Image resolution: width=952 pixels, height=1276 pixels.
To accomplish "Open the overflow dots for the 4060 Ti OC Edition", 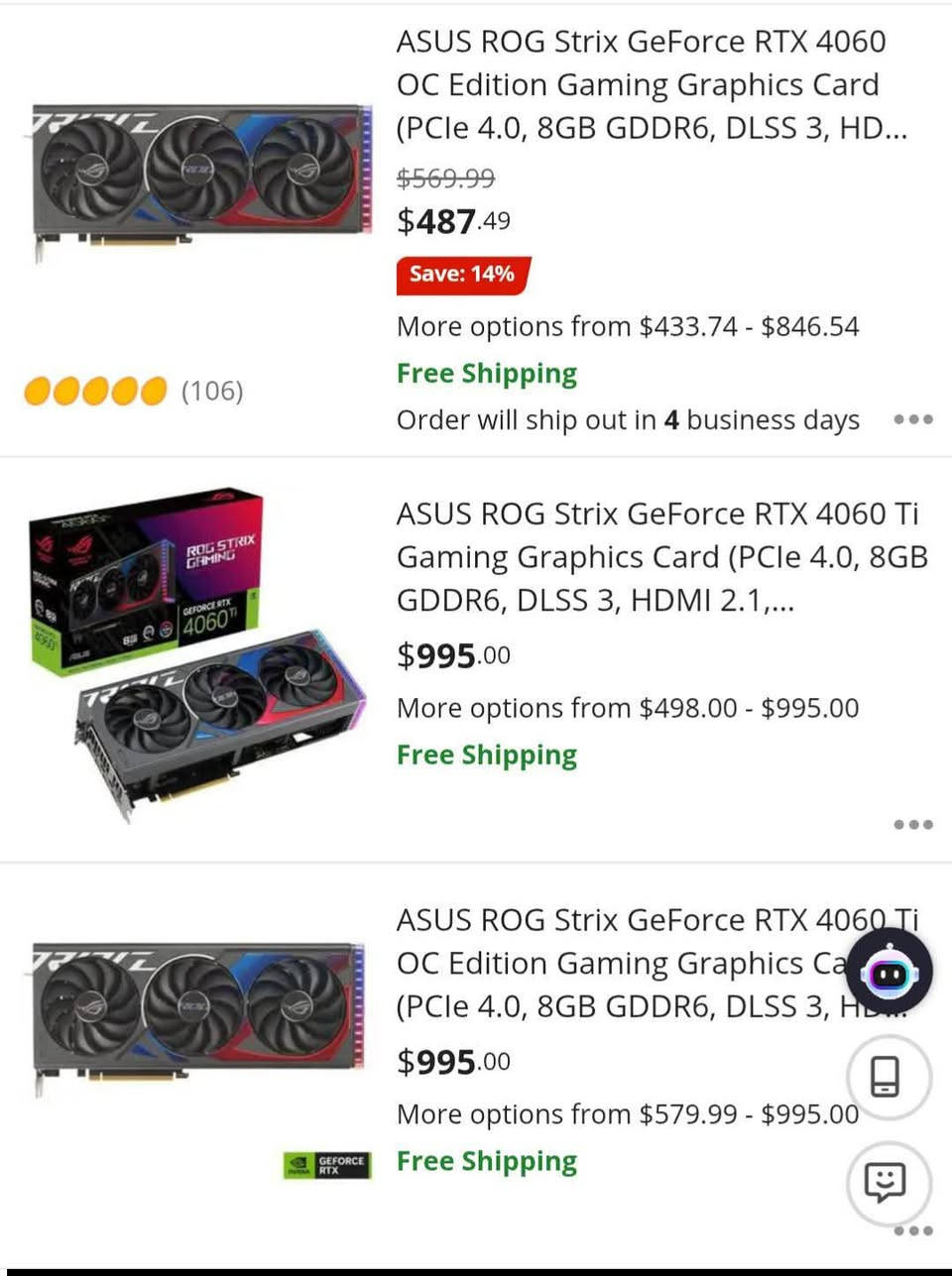I will pyautogui.click(x=912, y=1230).
